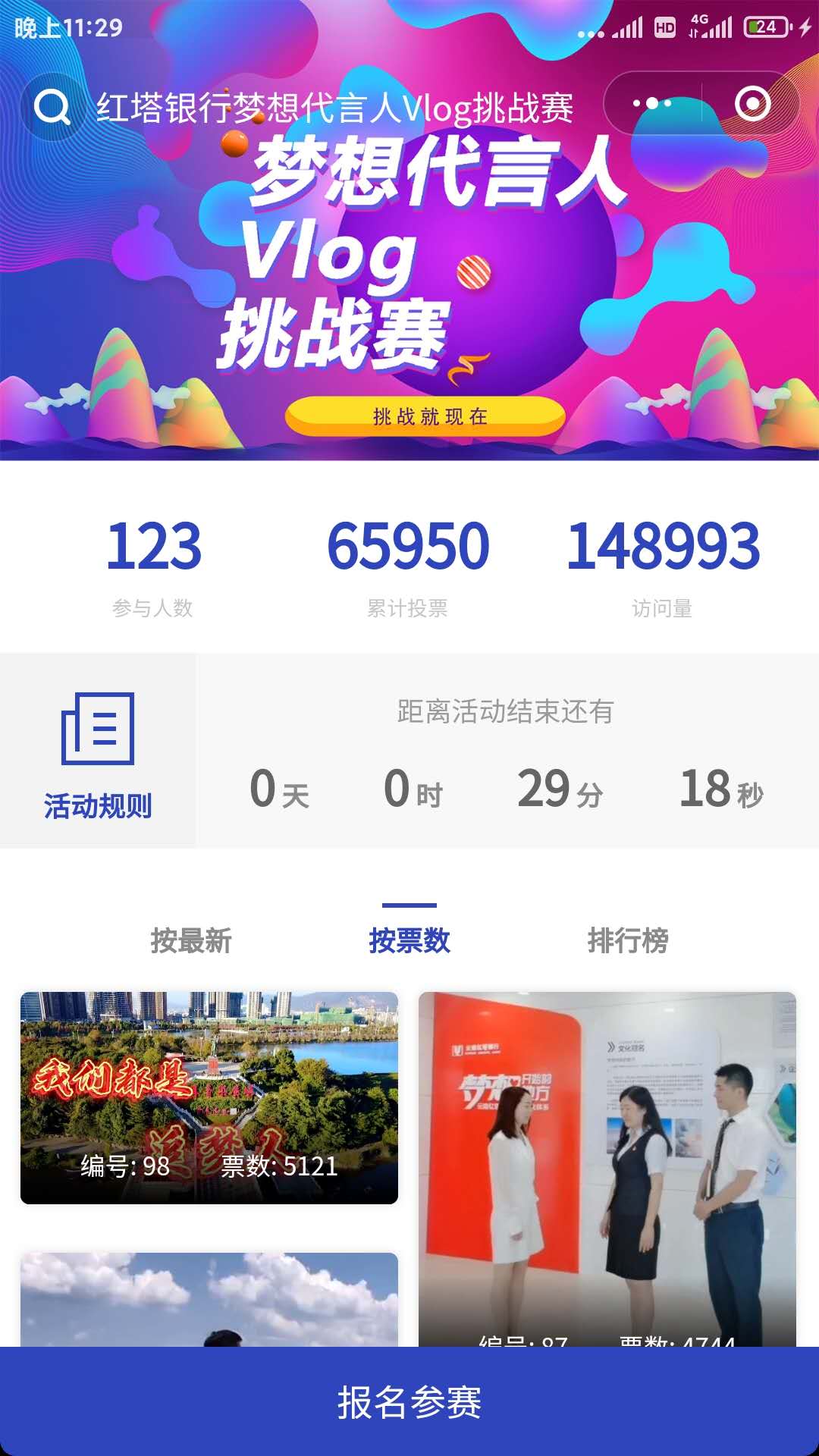
Task: Open 活动规则 activity rules
Action: click(98, 751)
